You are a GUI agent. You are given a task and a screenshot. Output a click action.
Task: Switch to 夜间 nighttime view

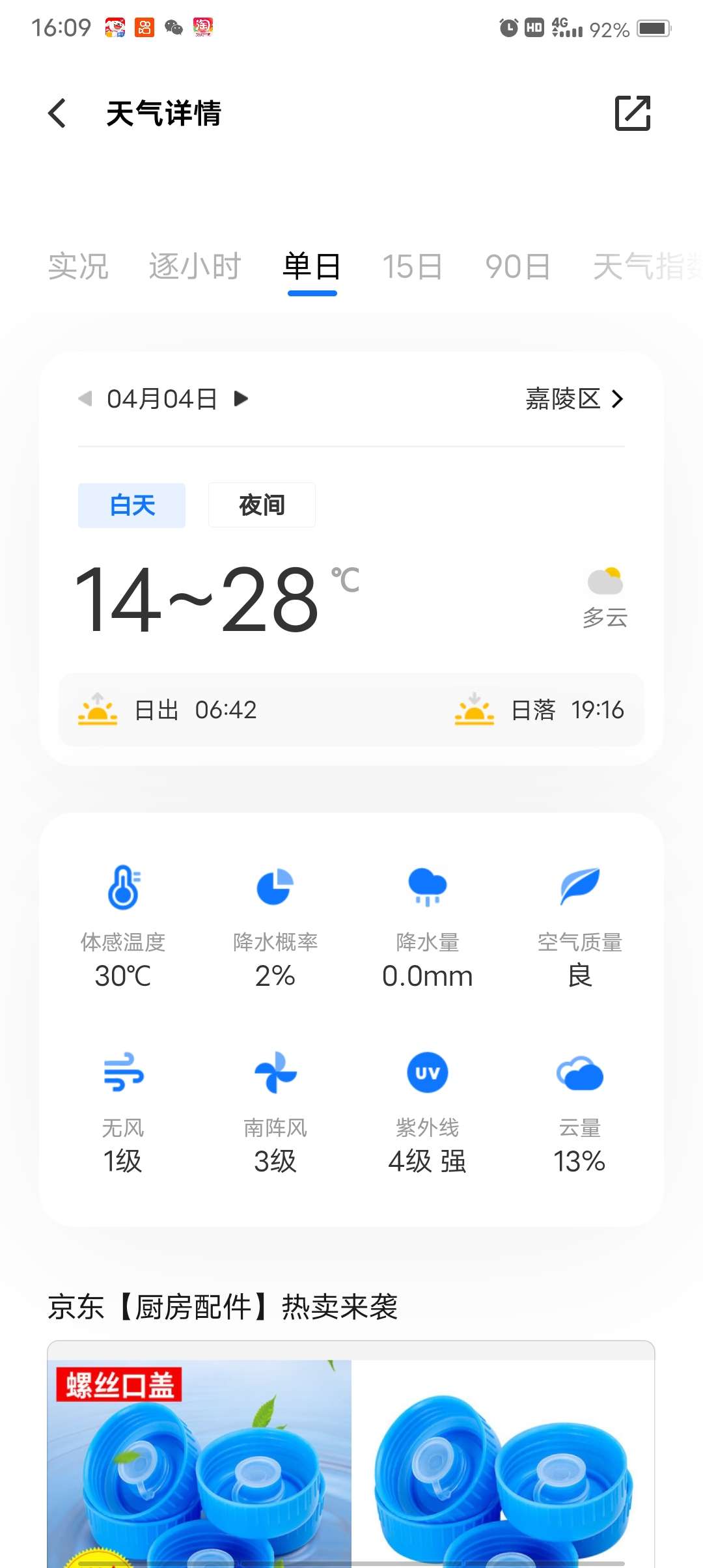[262, 505]
